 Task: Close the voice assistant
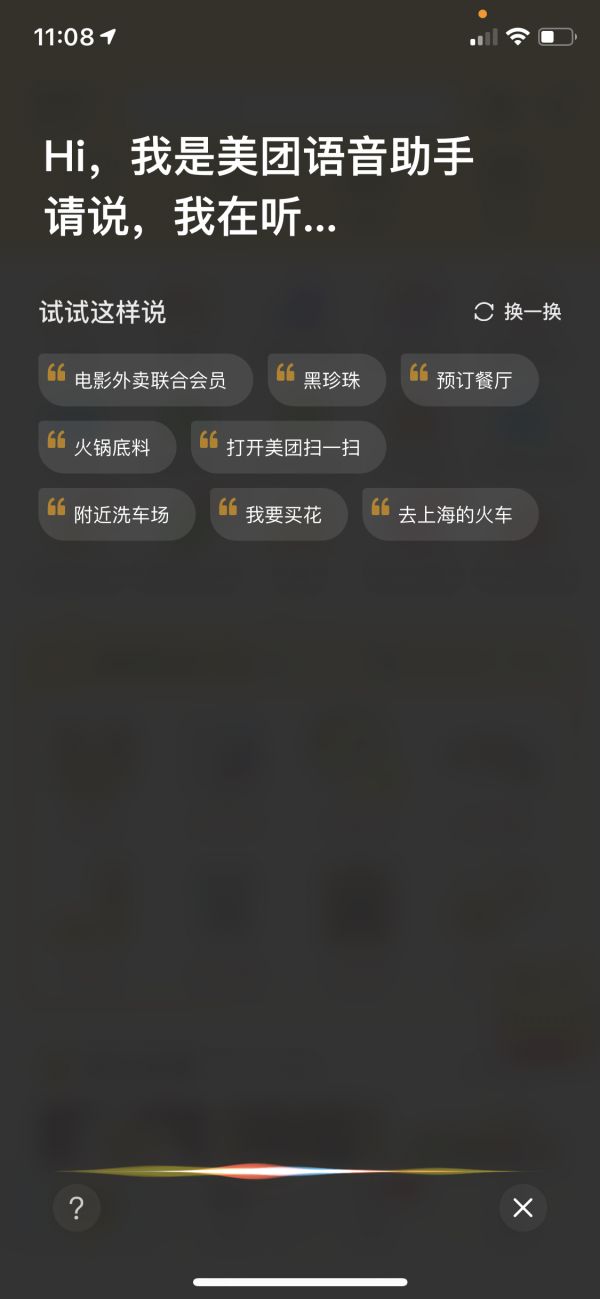(523, 1208)
